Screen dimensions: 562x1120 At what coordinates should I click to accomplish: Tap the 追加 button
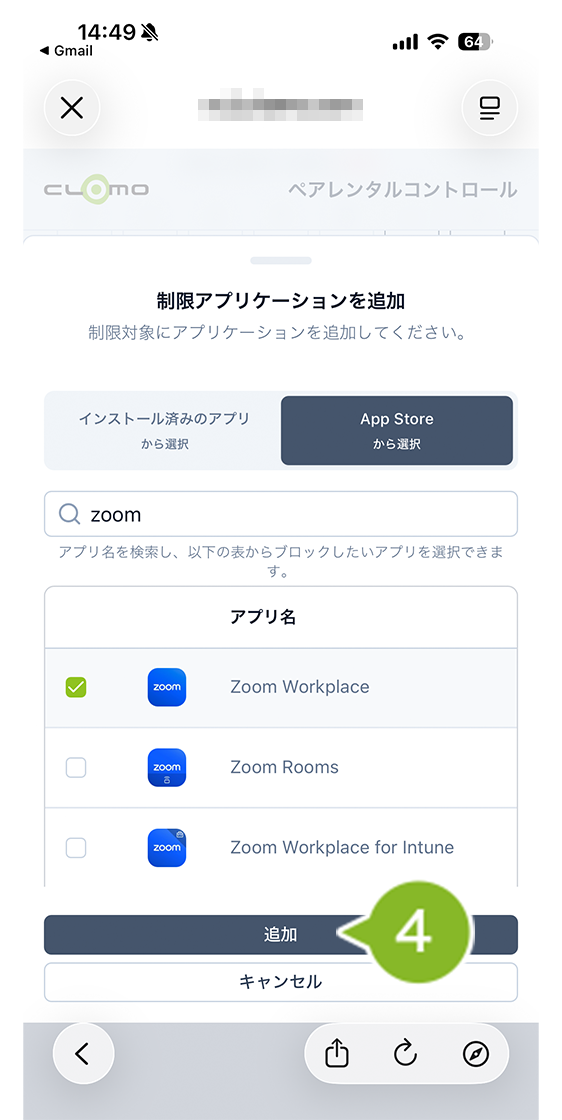281,935
